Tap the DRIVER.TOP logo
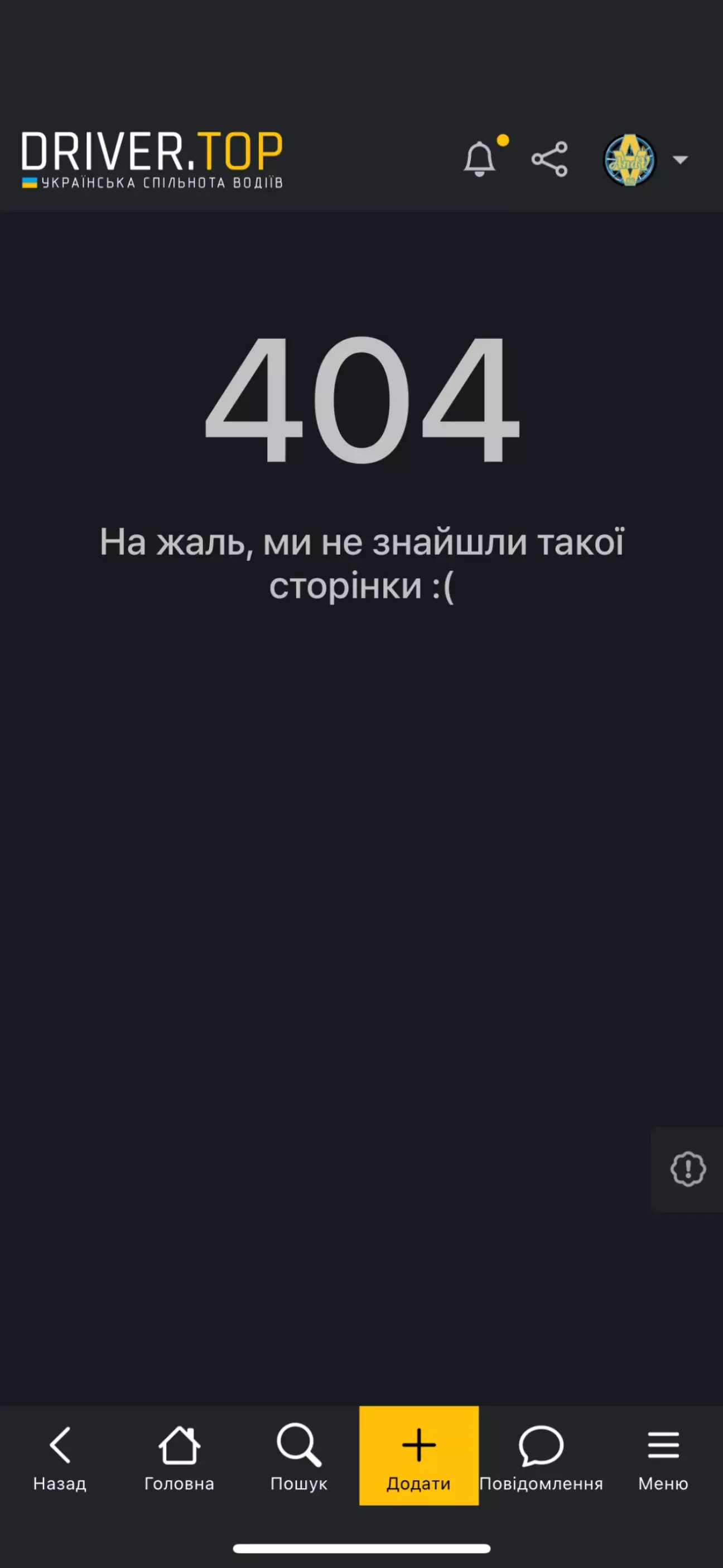The image size is (723, 1568). click(152, 160)
